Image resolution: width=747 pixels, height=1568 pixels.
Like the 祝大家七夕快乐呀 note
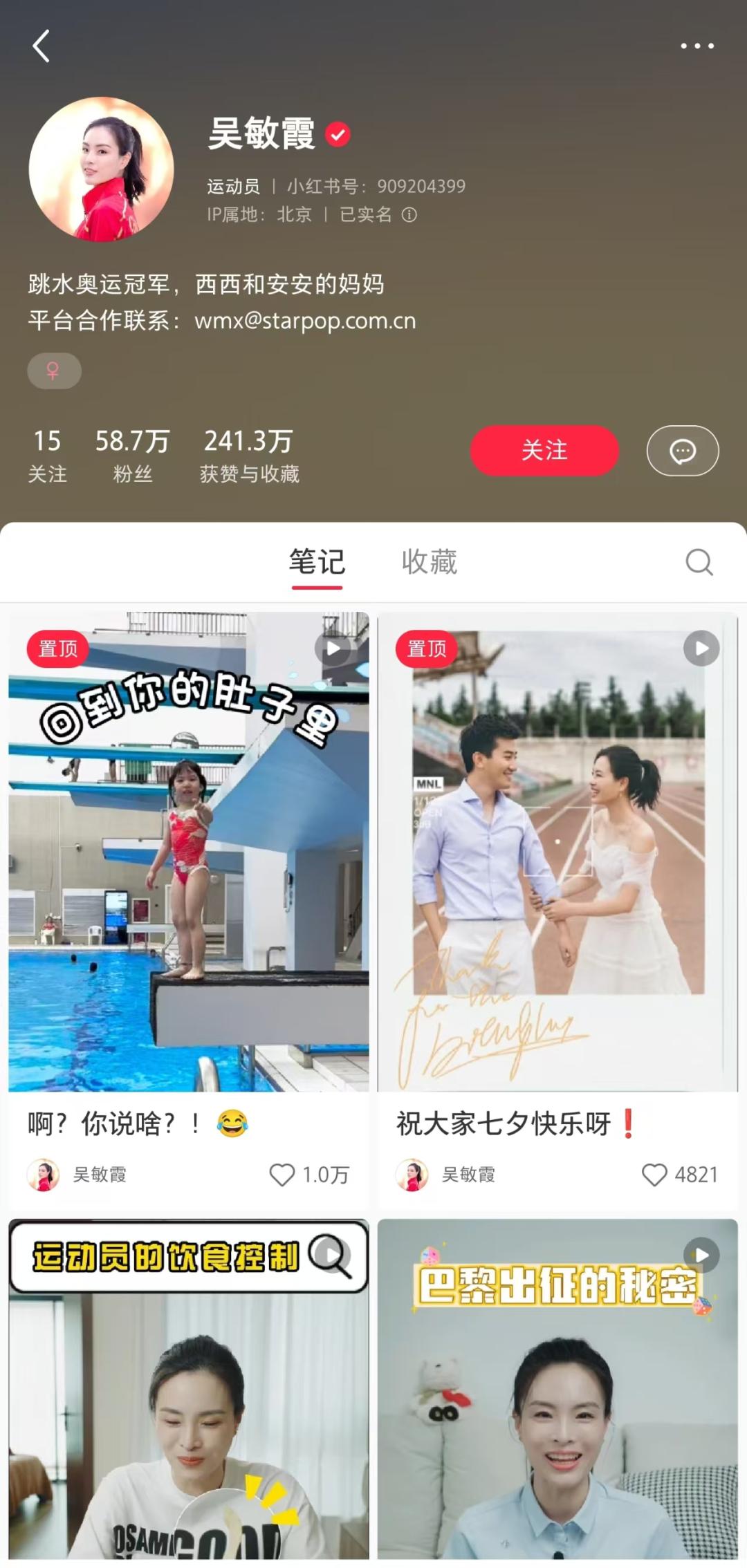(x=654, y=1175)
